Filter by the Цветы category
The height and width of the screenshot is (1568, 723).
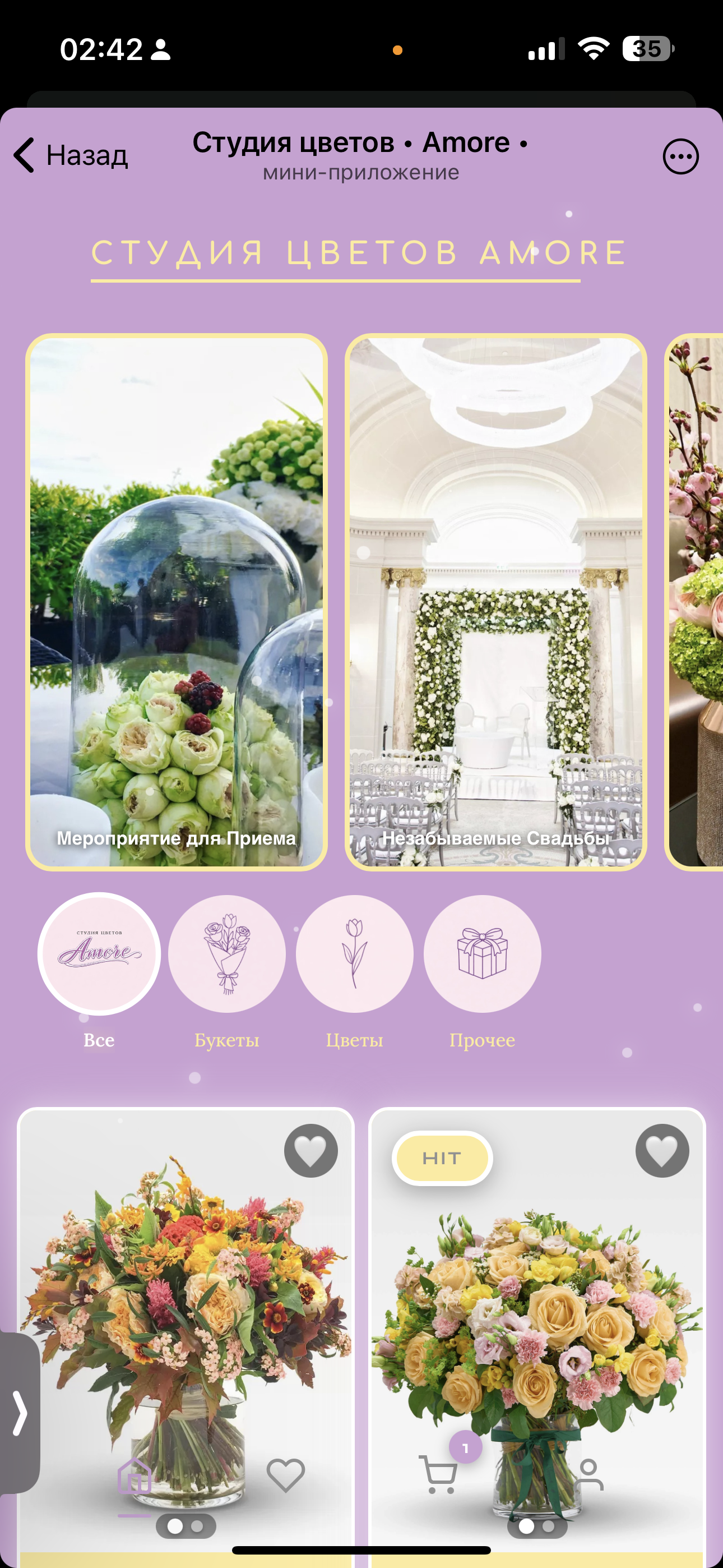[354, 954]
